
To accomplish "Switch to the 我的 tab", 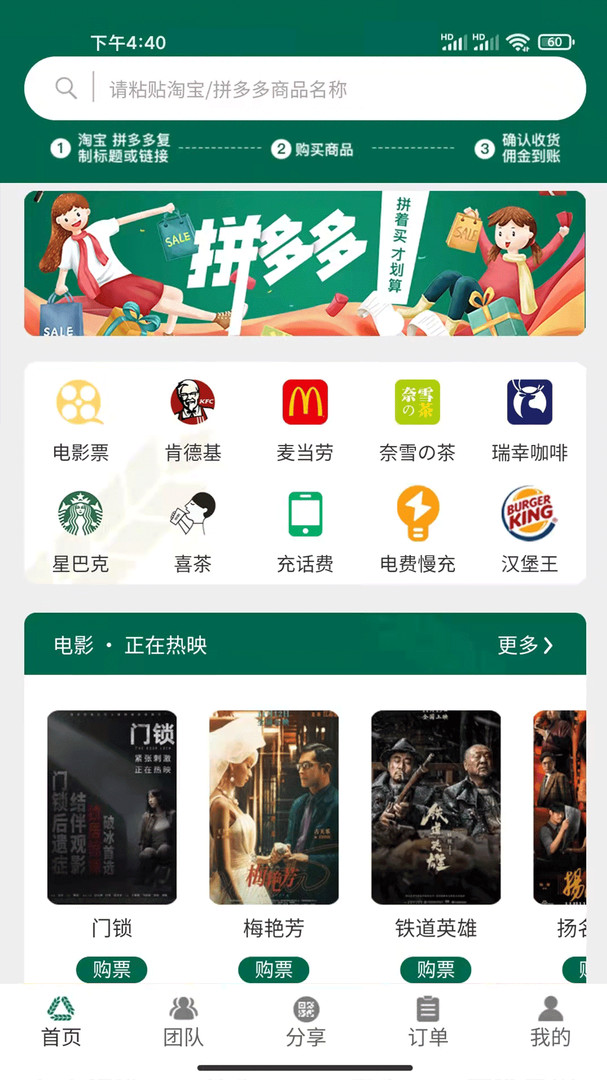I will coord(550,1022).
